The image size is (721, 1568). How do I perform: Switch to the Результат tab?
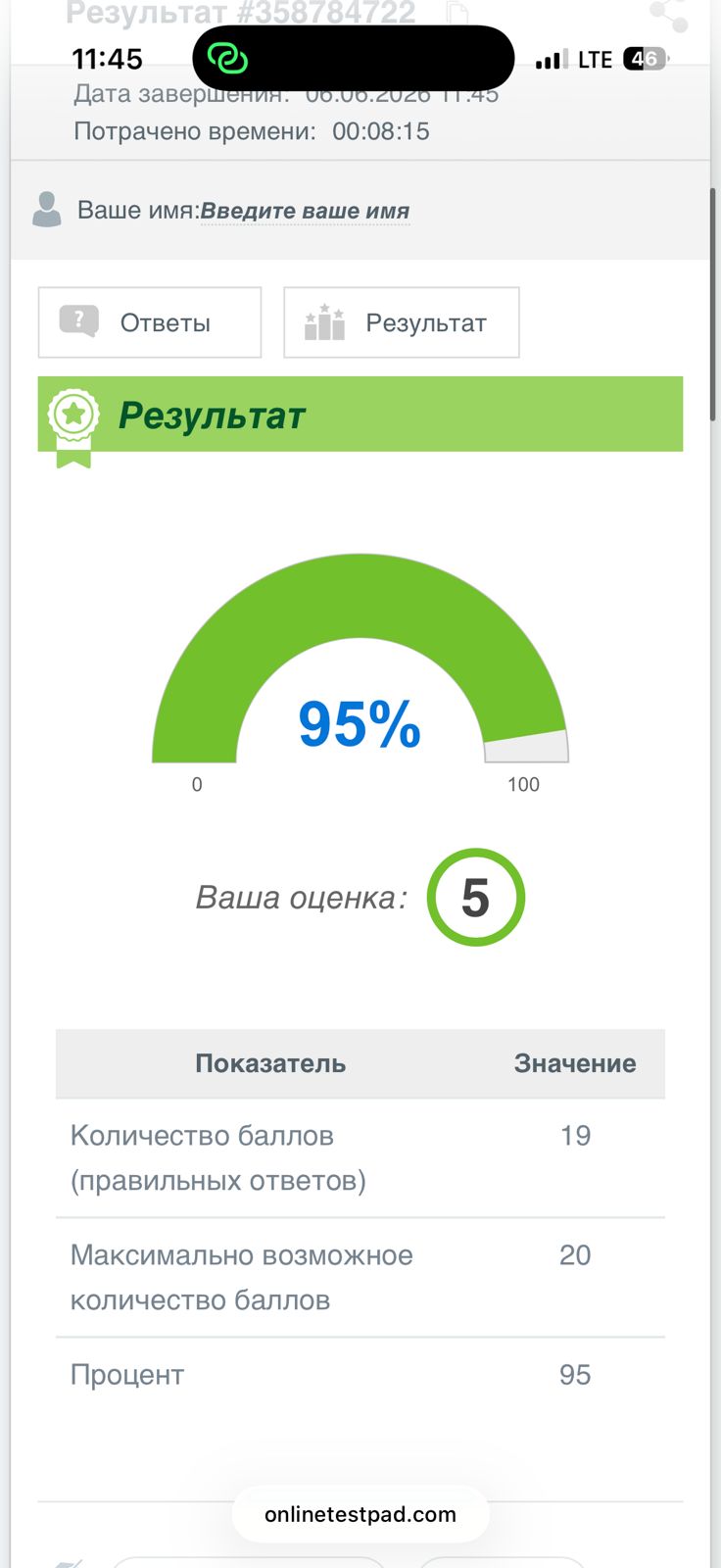click(x=402, y=322)
